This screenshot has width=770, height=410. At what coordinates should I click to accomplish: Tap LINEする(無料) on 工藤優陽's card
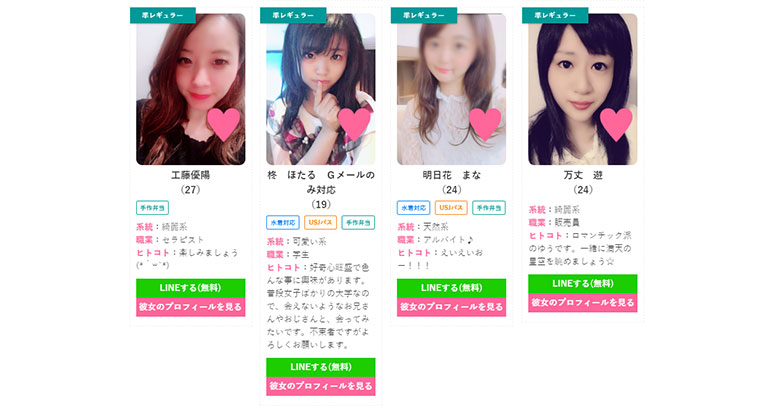[x=190, y=287]
